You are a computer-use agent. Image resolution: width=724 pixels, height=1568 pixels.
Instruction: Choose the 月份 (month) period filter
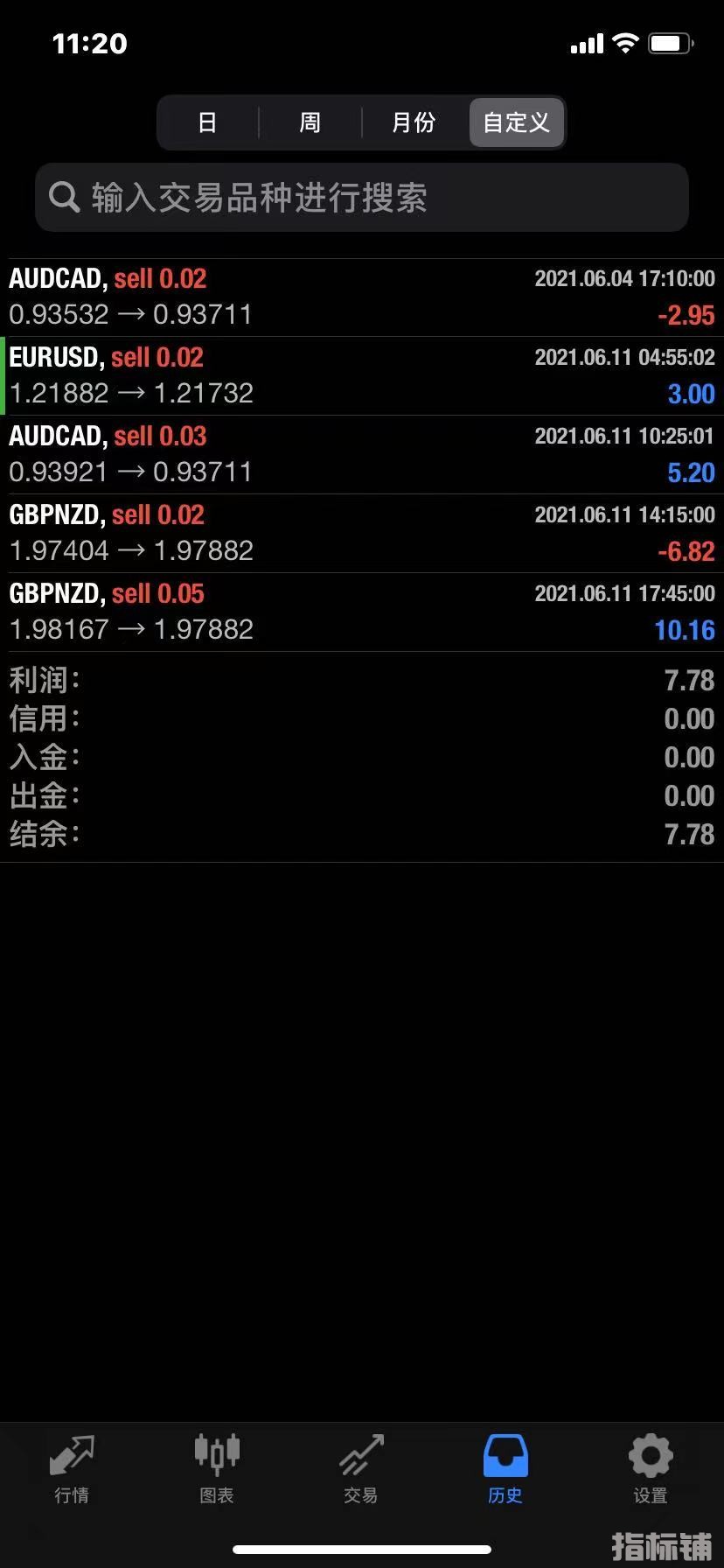tap(414, 122)
